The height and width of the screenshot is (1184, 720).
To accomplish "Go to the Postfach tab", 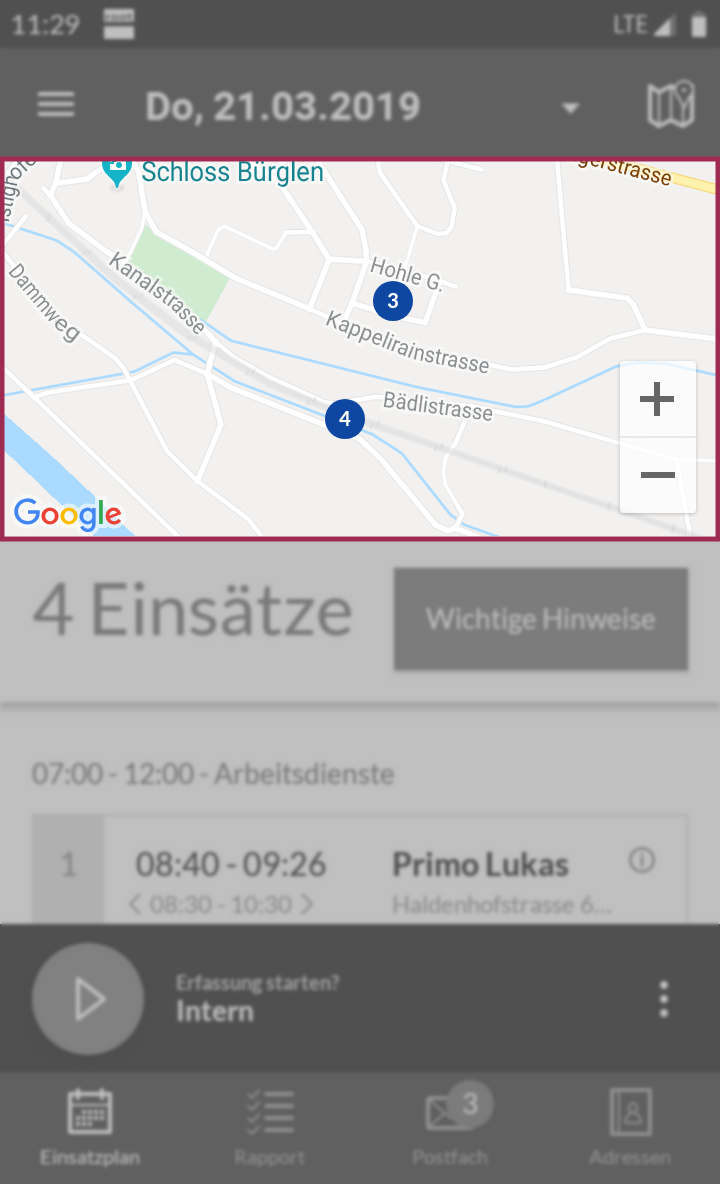I will [x=450, y=1127].
